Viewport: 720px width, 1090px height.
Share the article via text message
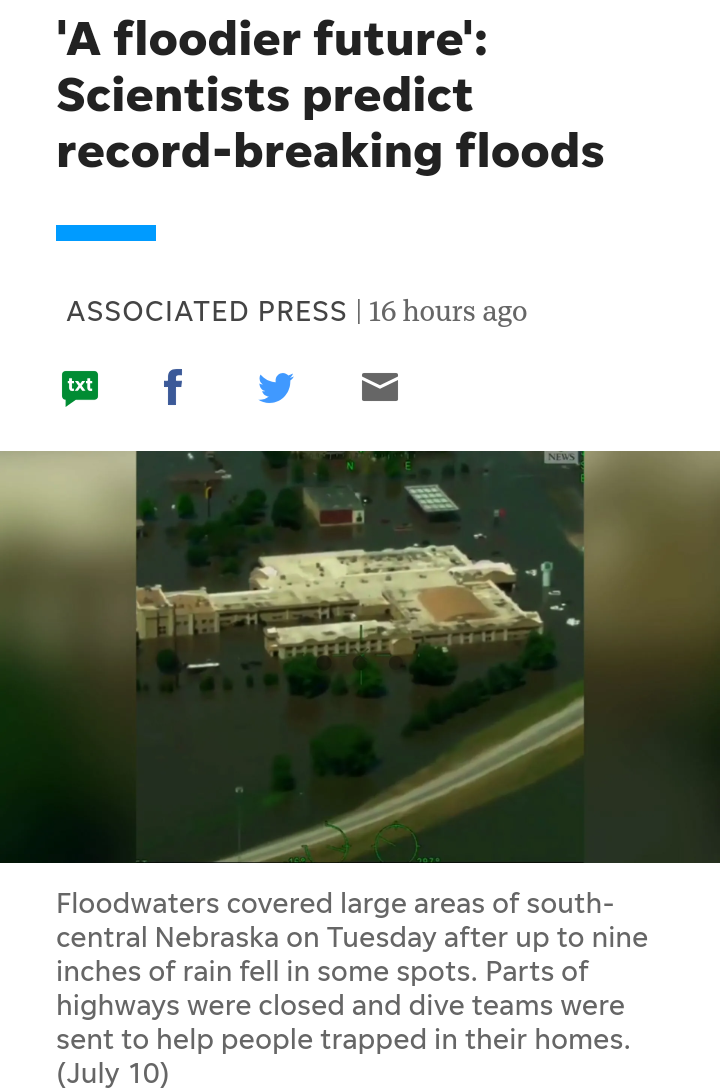[80, 386]
